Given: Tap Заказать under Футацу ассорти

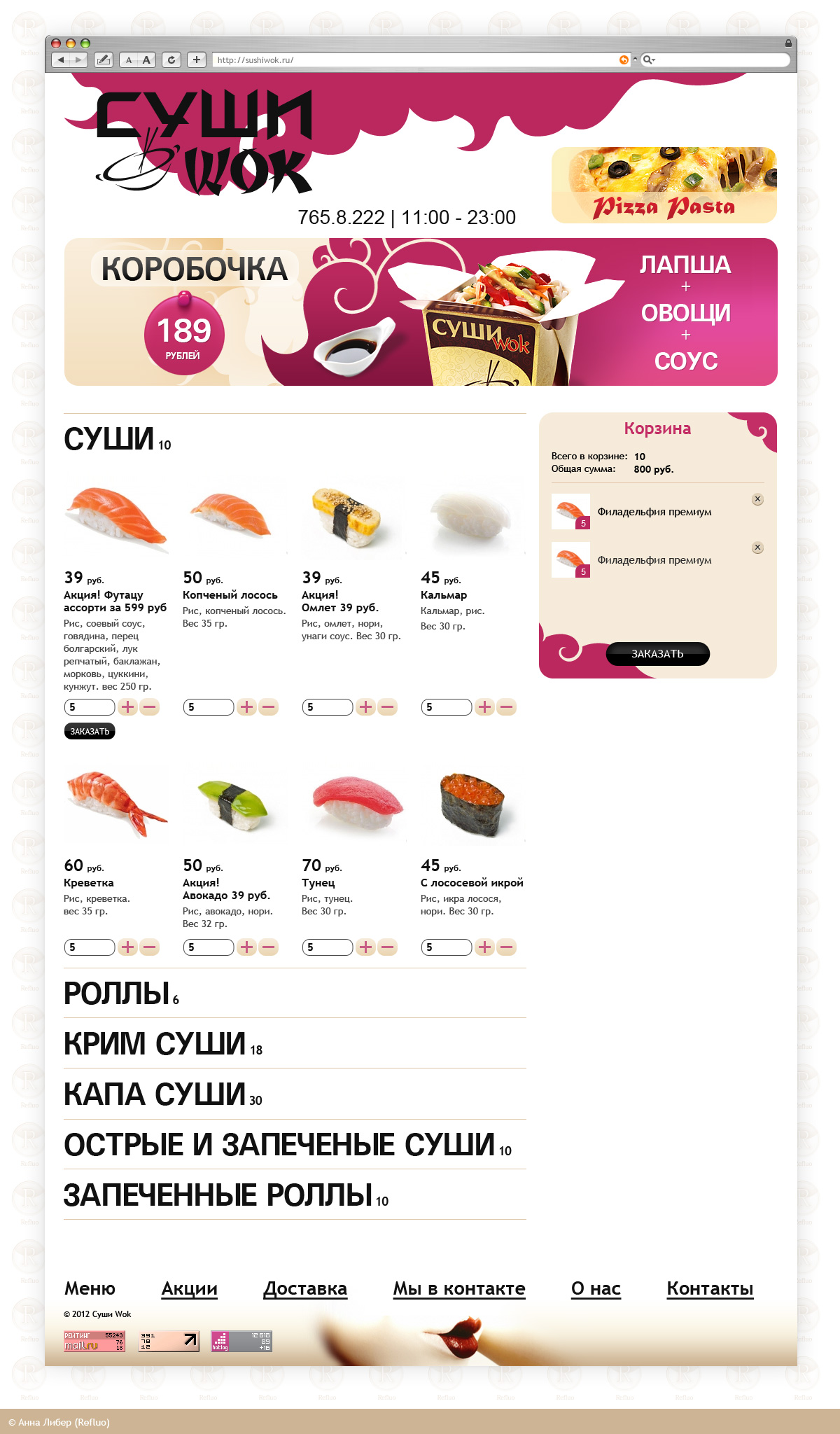Looking at the screenshot, I should (90, 731).
